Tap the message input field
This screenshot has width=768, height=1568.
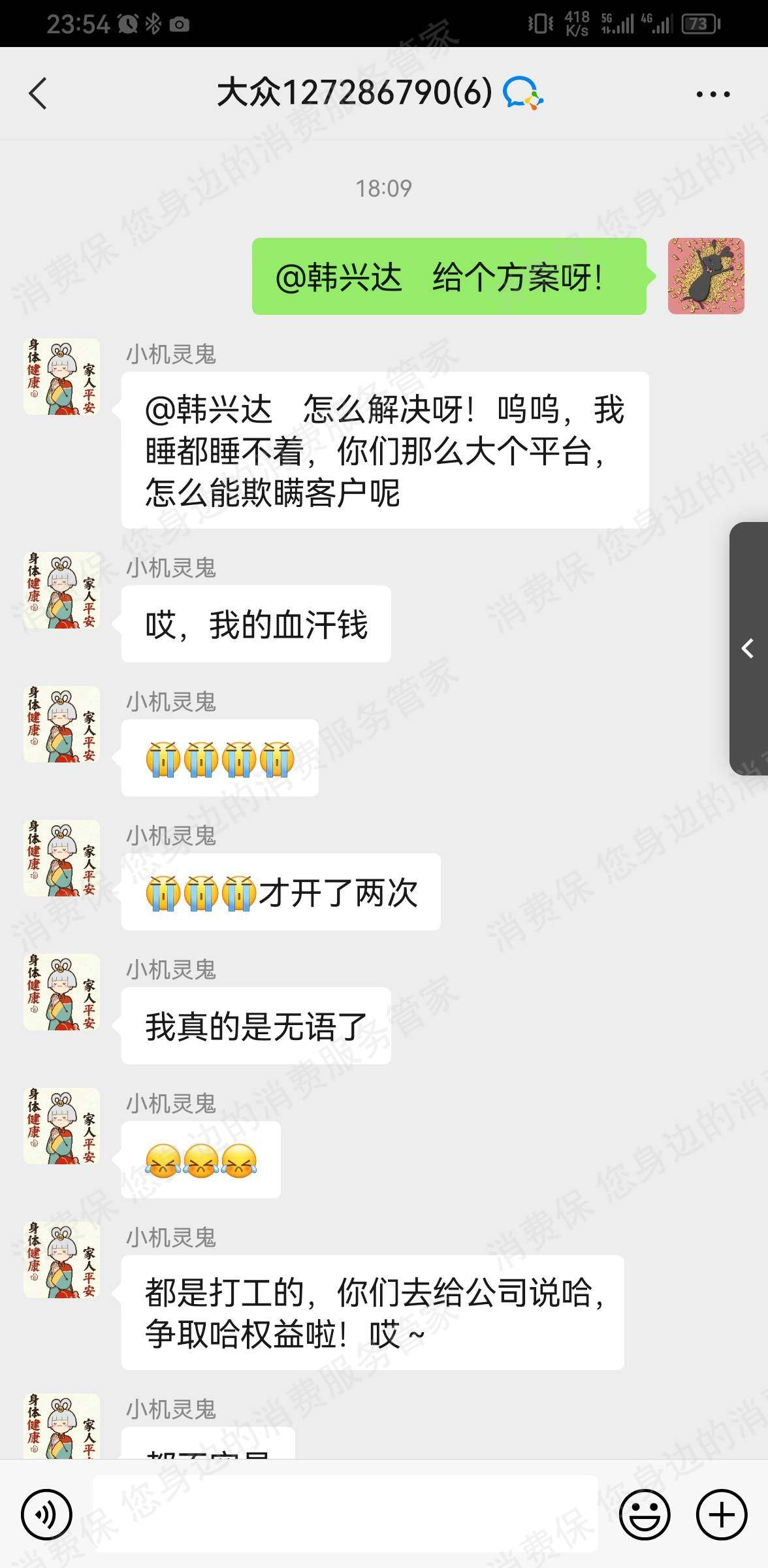[x=345, y=1514]
